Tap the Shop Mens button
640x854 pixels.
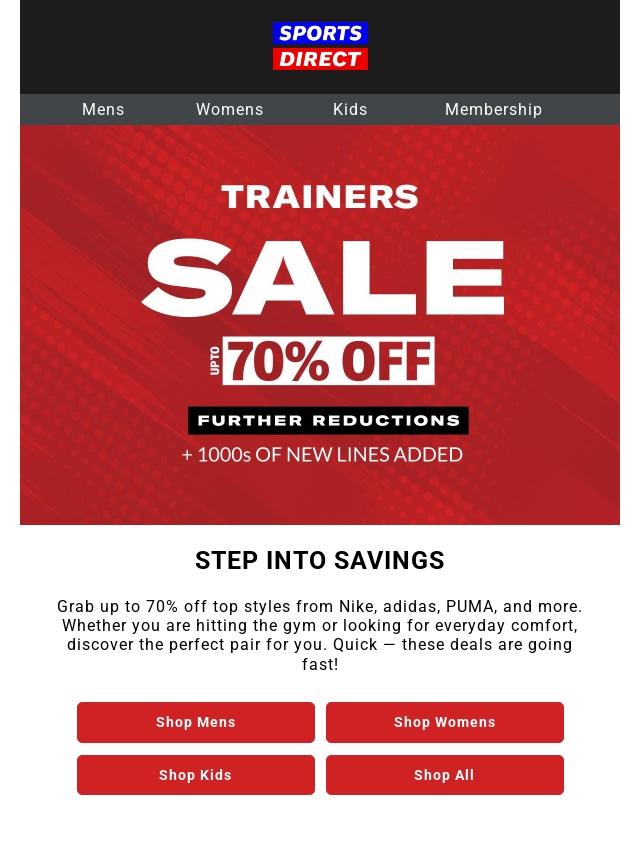coord(196,722)
